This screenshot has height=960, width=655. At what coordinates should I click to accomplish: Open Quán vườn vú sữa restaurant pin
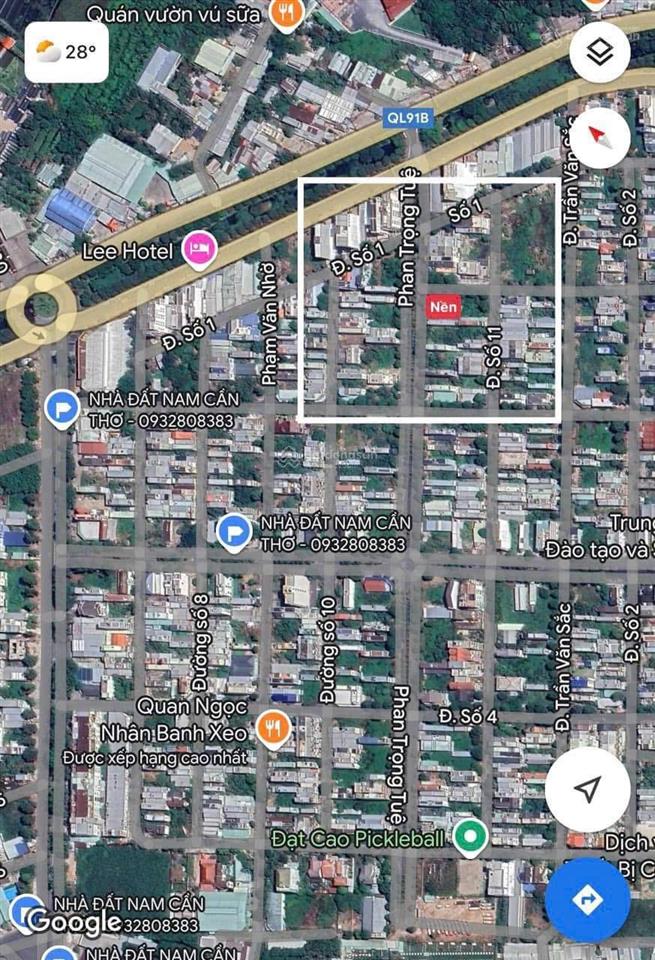(286, 14)
